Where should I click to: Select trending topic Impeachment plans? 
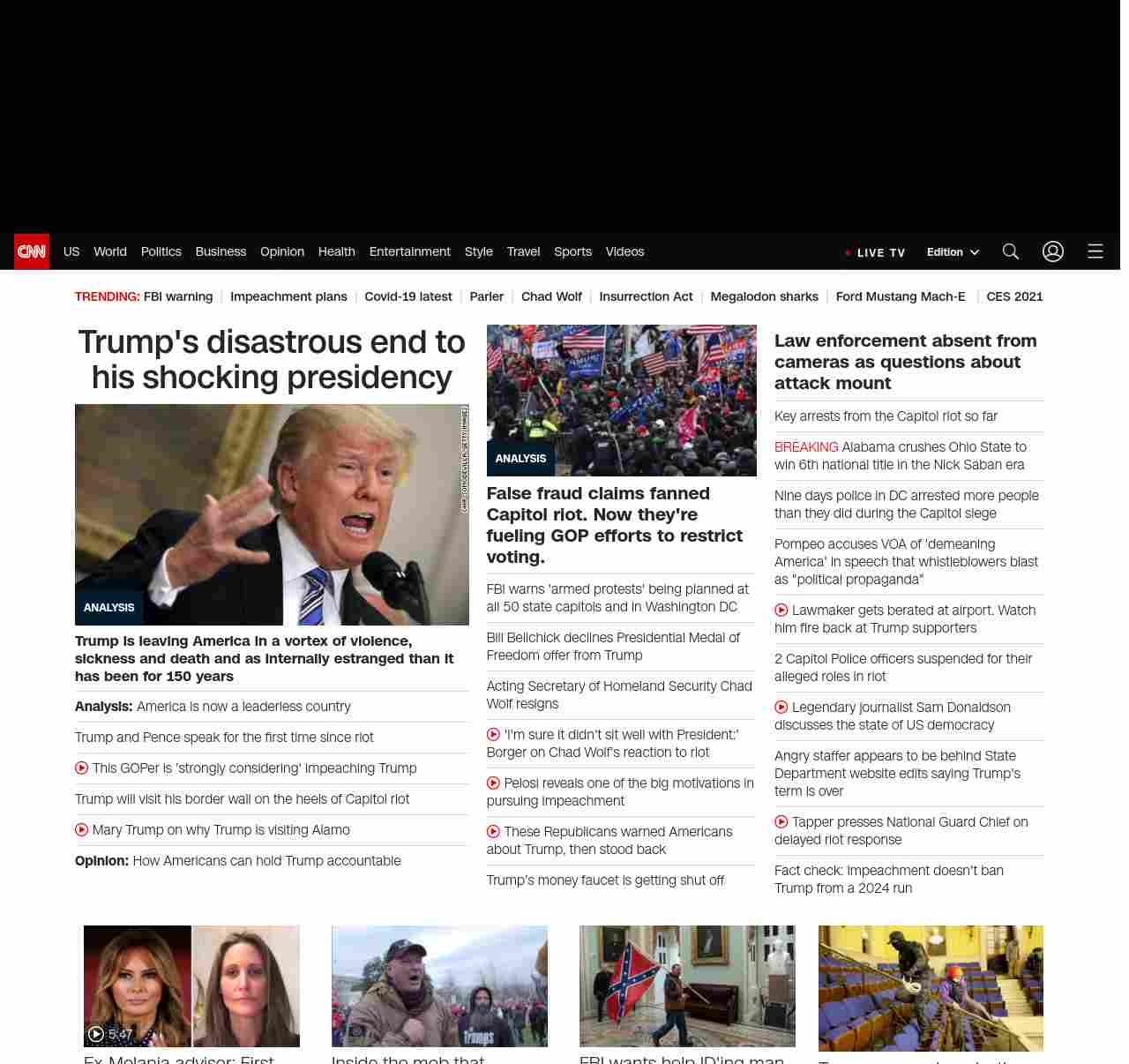[x=288, y=296]
